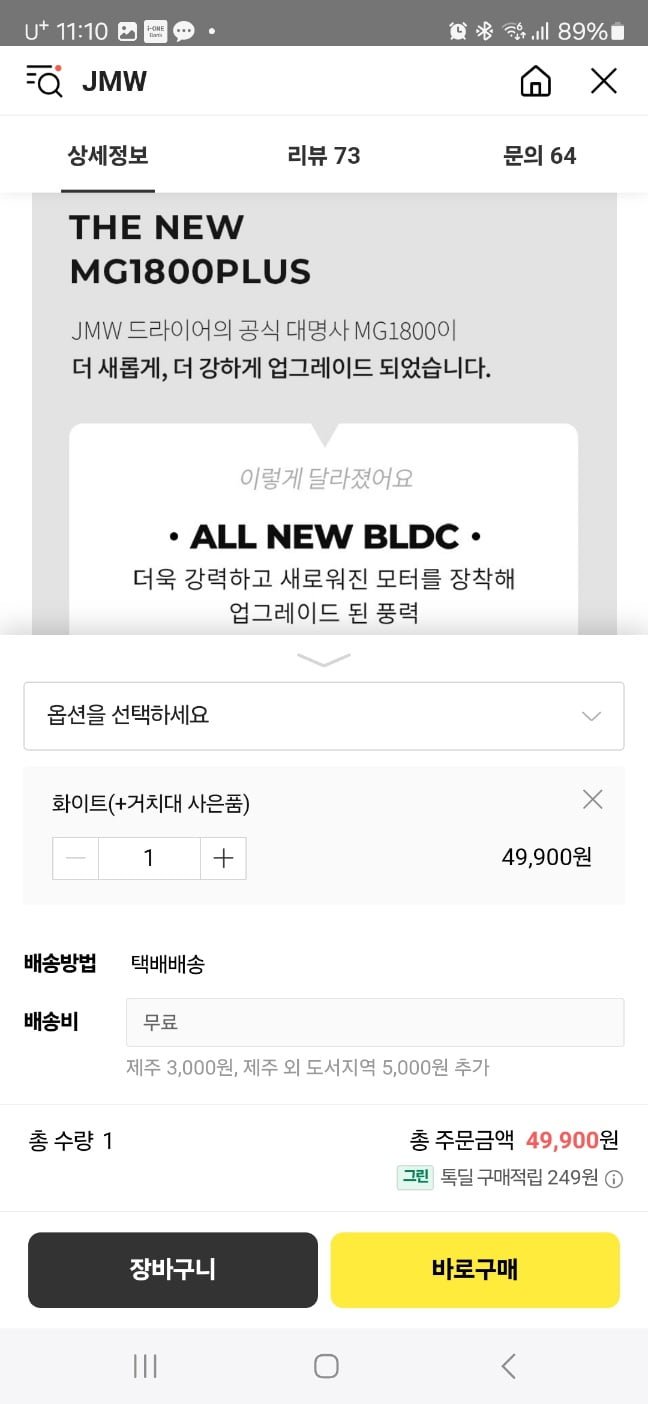Increase quantity with the plus button
Image resolution: width=648 pixels, height=1404 pixels.
tap(223, 858)
